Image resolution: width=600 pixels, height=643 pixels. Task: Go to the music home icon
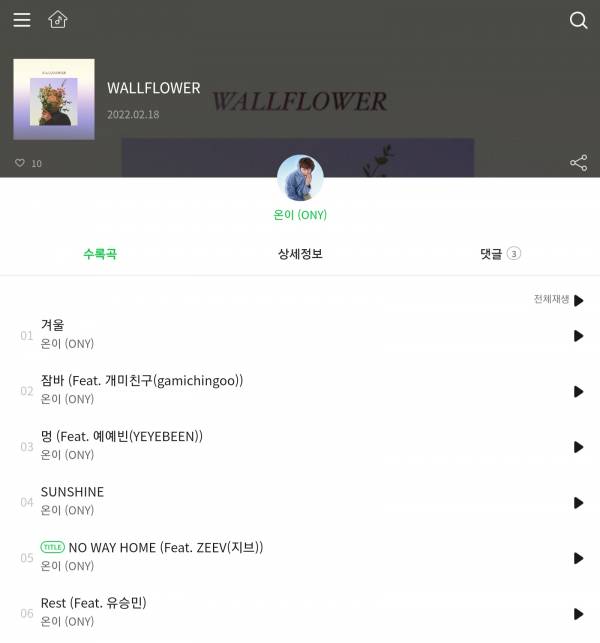(x=58, y=20)
